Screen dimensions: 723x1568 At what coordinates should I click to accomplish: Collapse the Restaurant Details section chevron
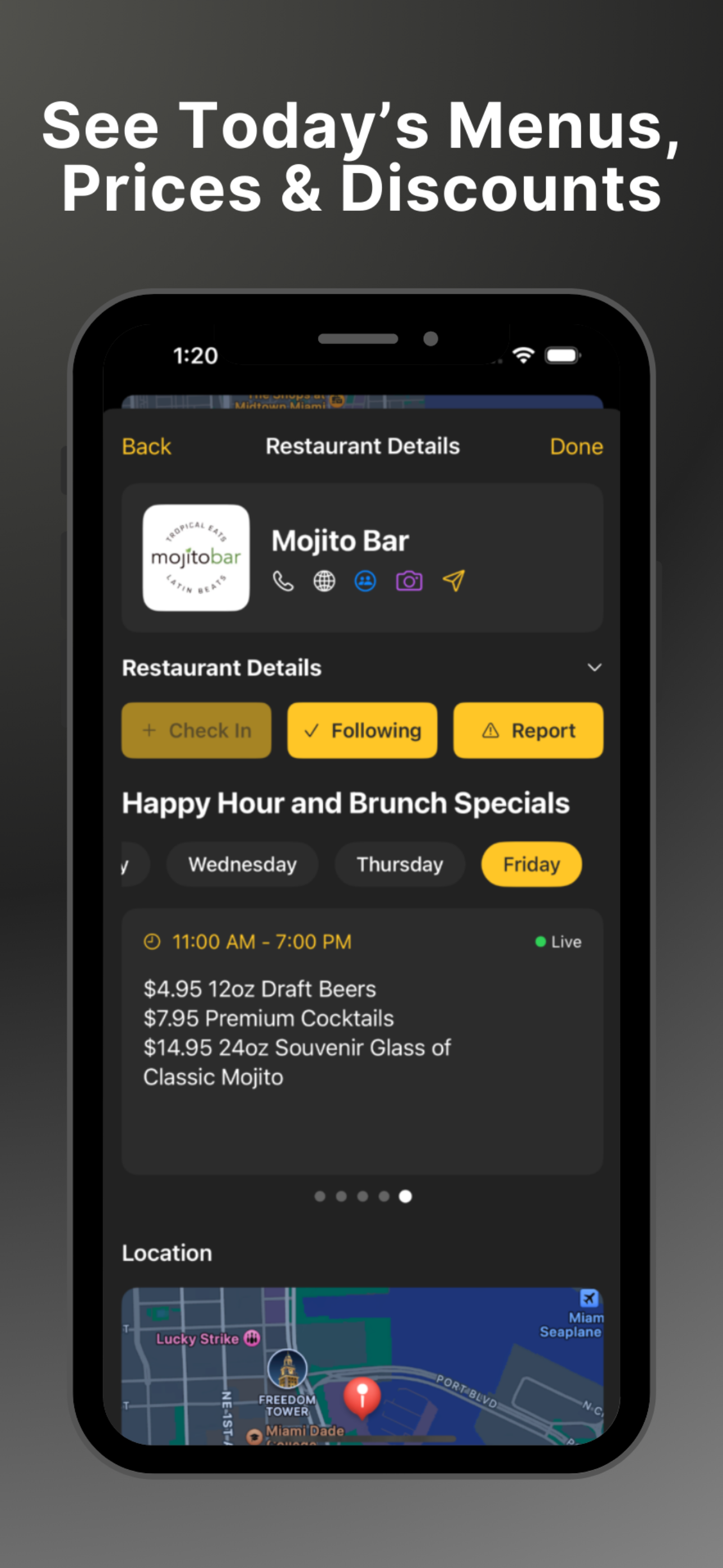(x=595, y=667)
